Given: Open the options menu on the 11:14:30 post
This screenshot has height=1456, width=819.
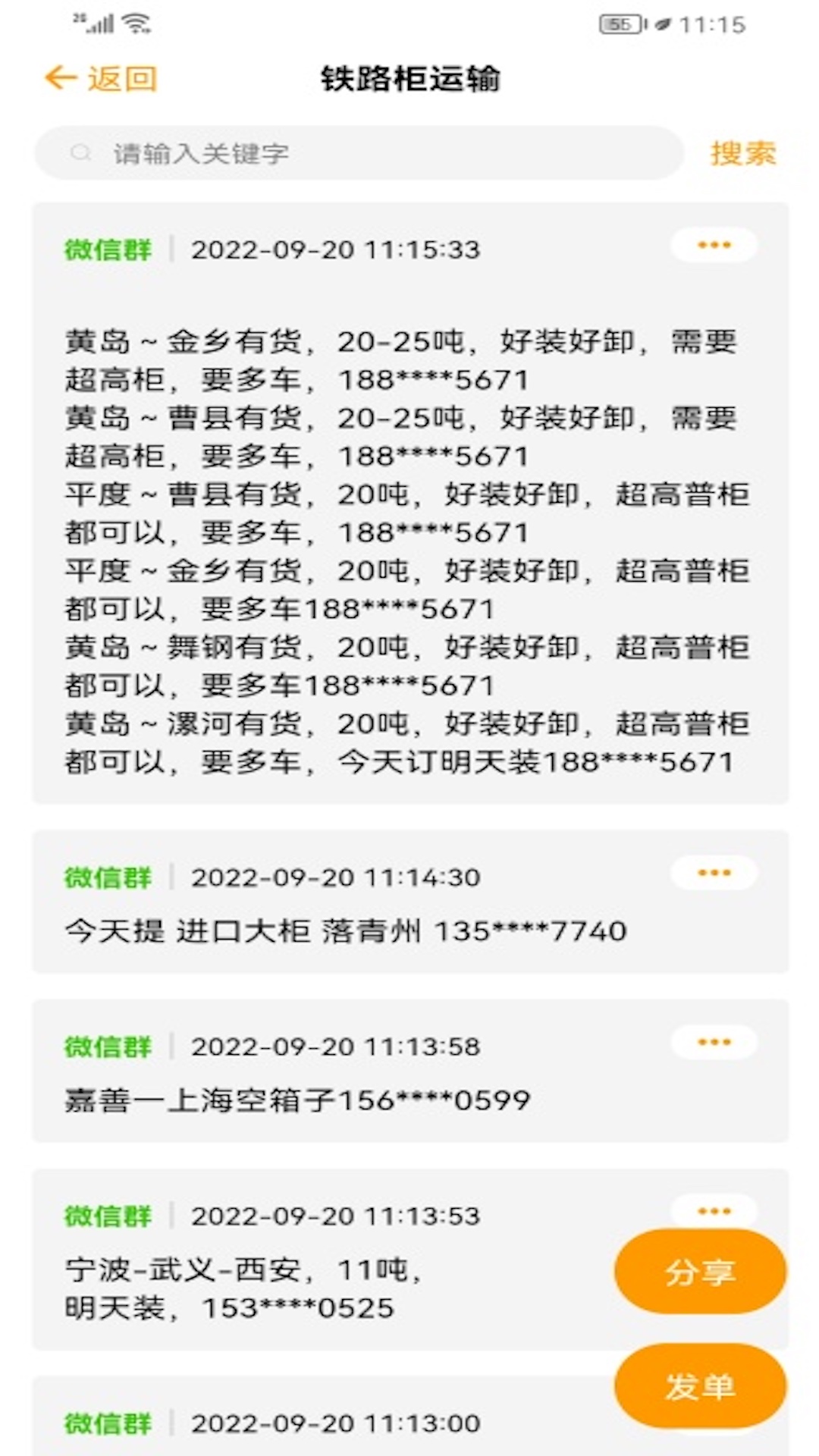Looking at the screenshot, I should click(714, 873).
